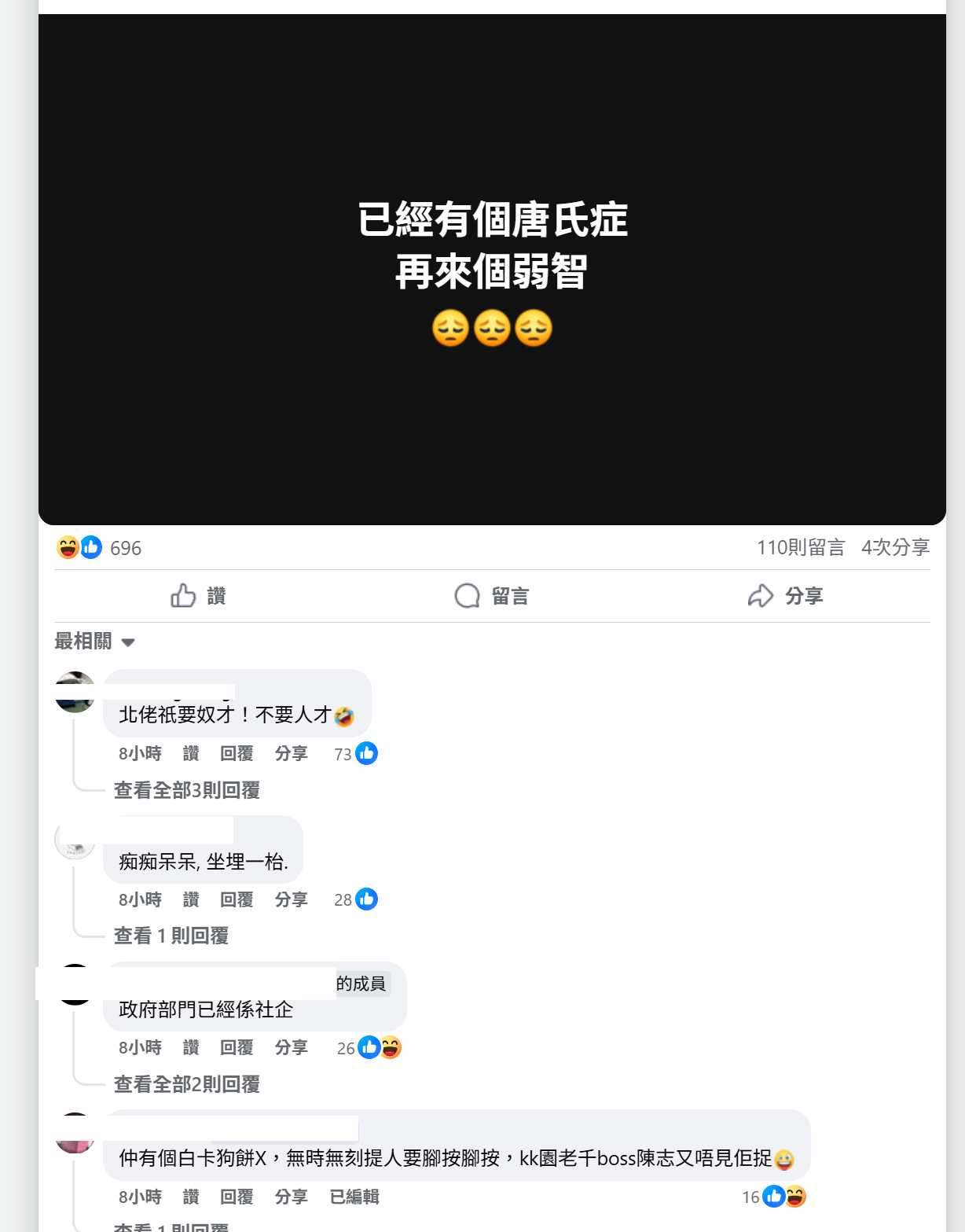Expand 查看 1 則回覆 under 痴痴呆呆 comment
This screenshot has width=965, height=1232.
(x=171, y=936)
